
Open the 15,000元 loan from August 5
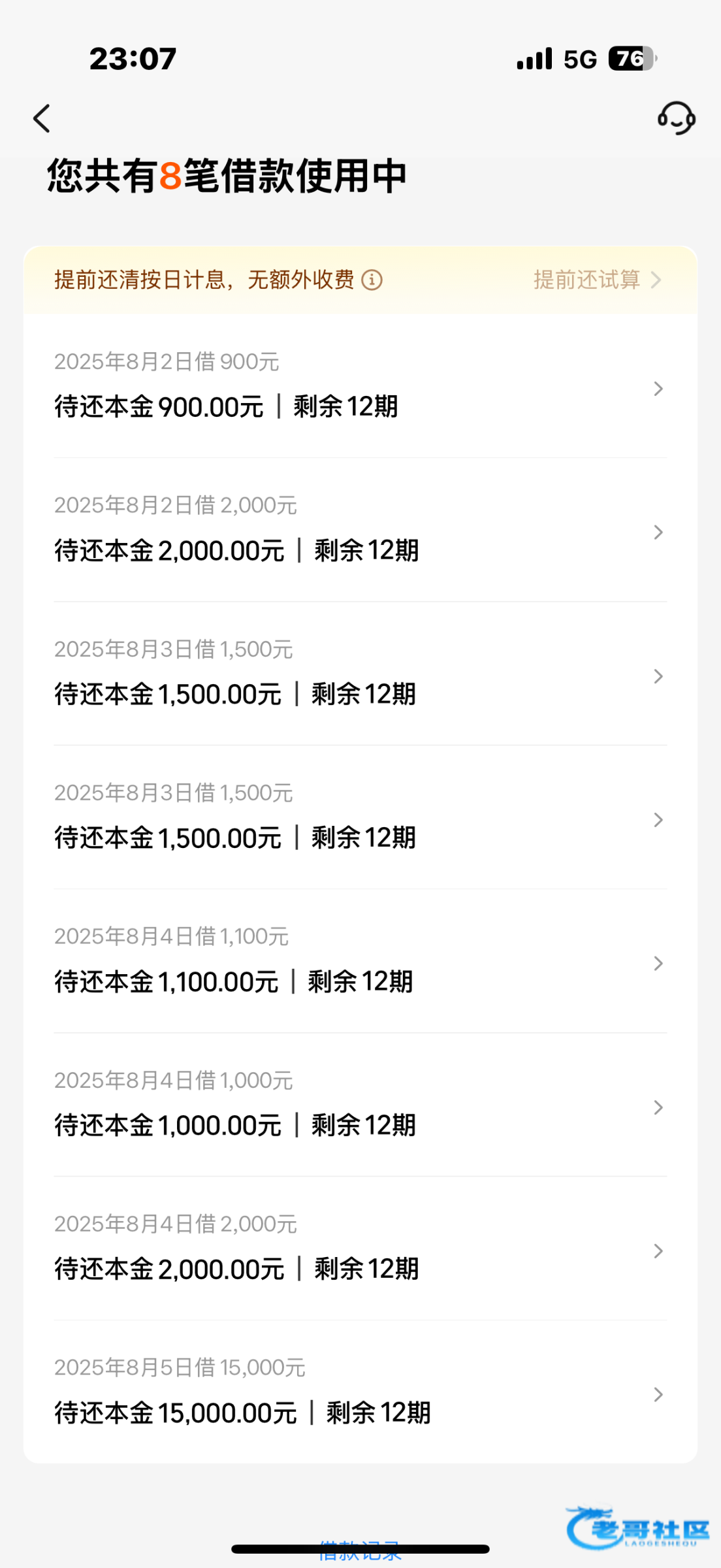(x=360, y=1392)
